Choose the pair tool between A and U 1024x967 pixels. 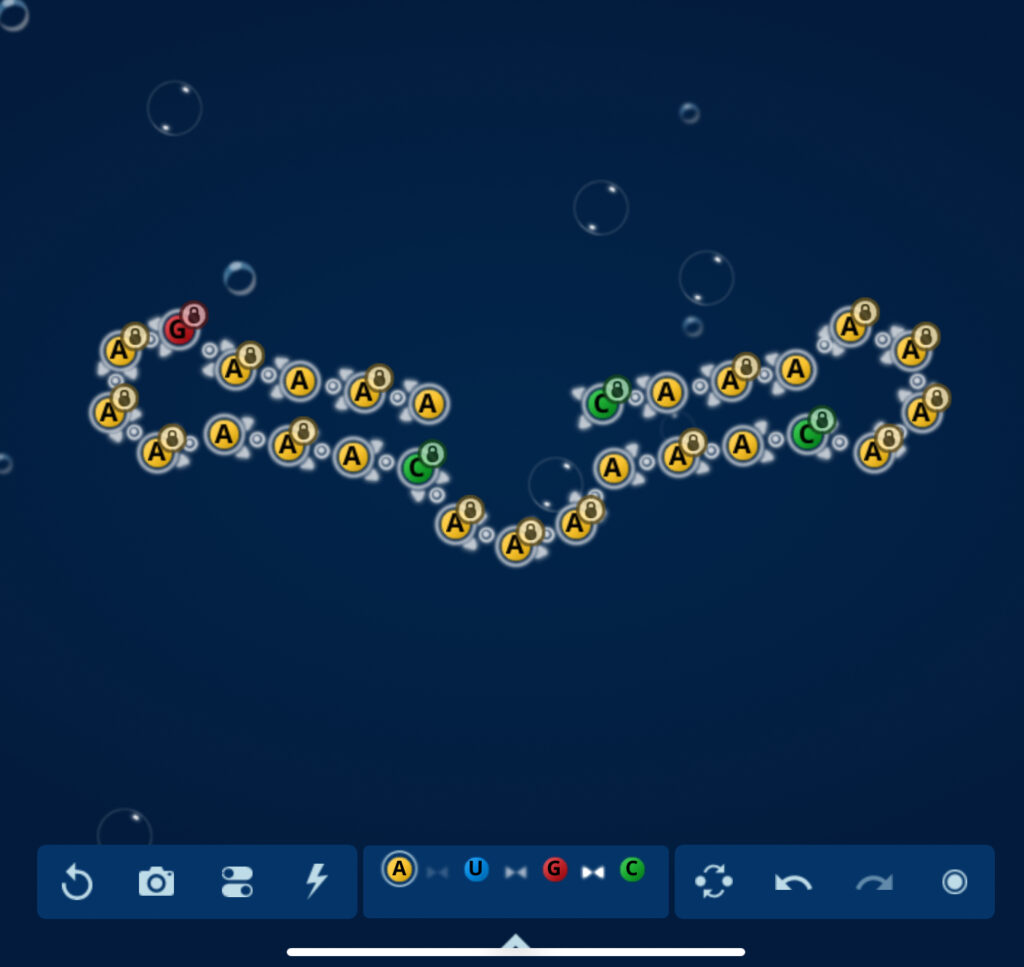pos(437,872)
